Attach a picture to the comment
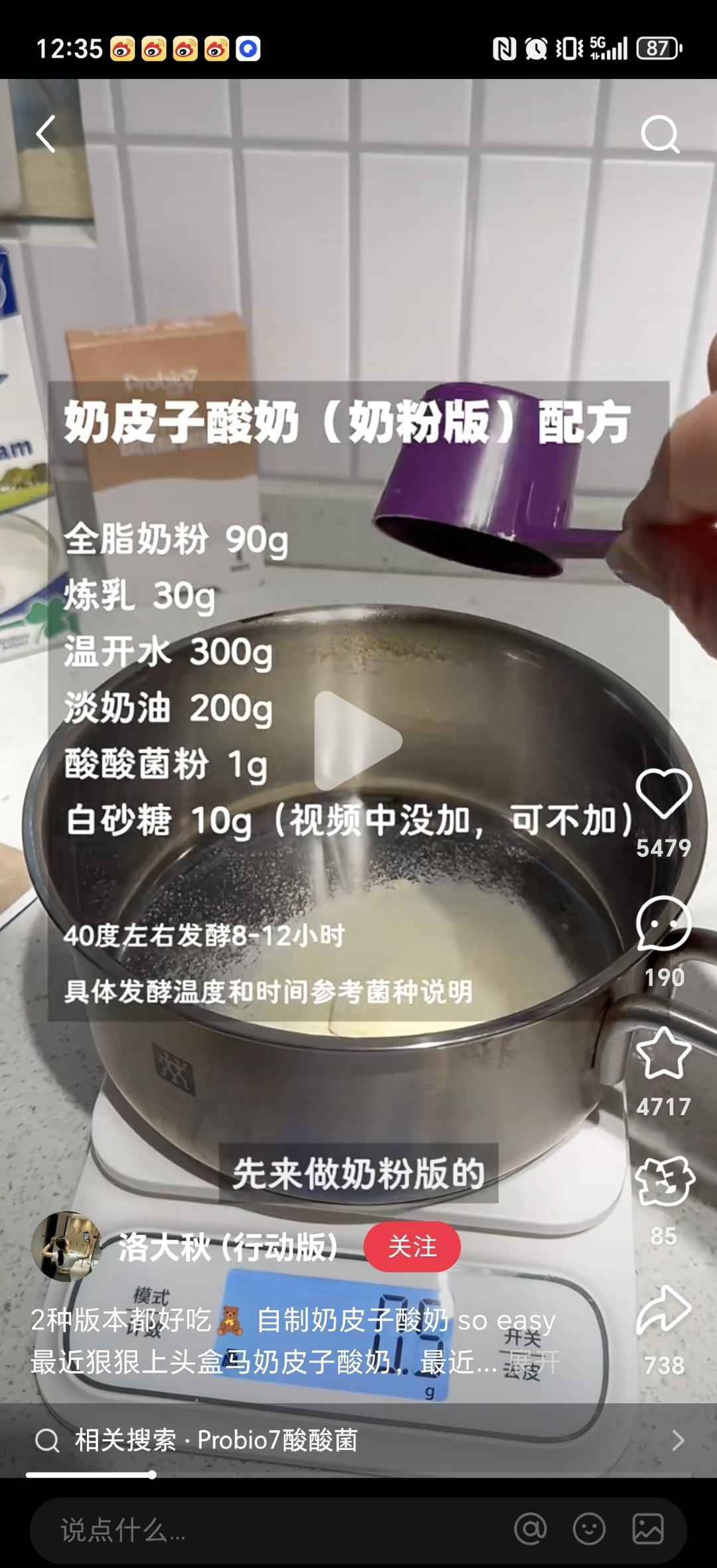Viewport: 717px width, 1568px height. (647, 1530)
